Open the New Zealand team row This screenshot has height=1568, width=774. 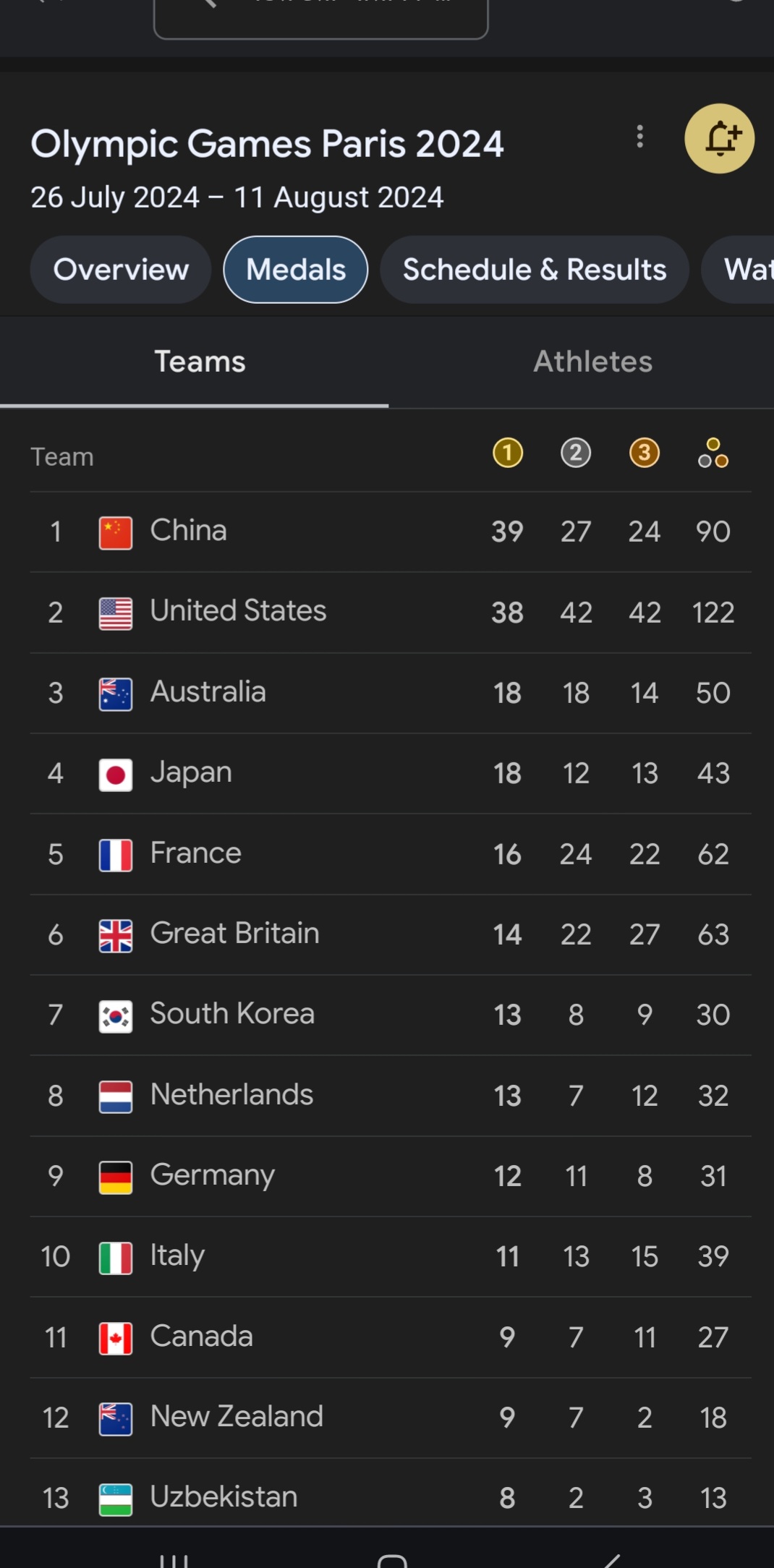coord(391,1418)
